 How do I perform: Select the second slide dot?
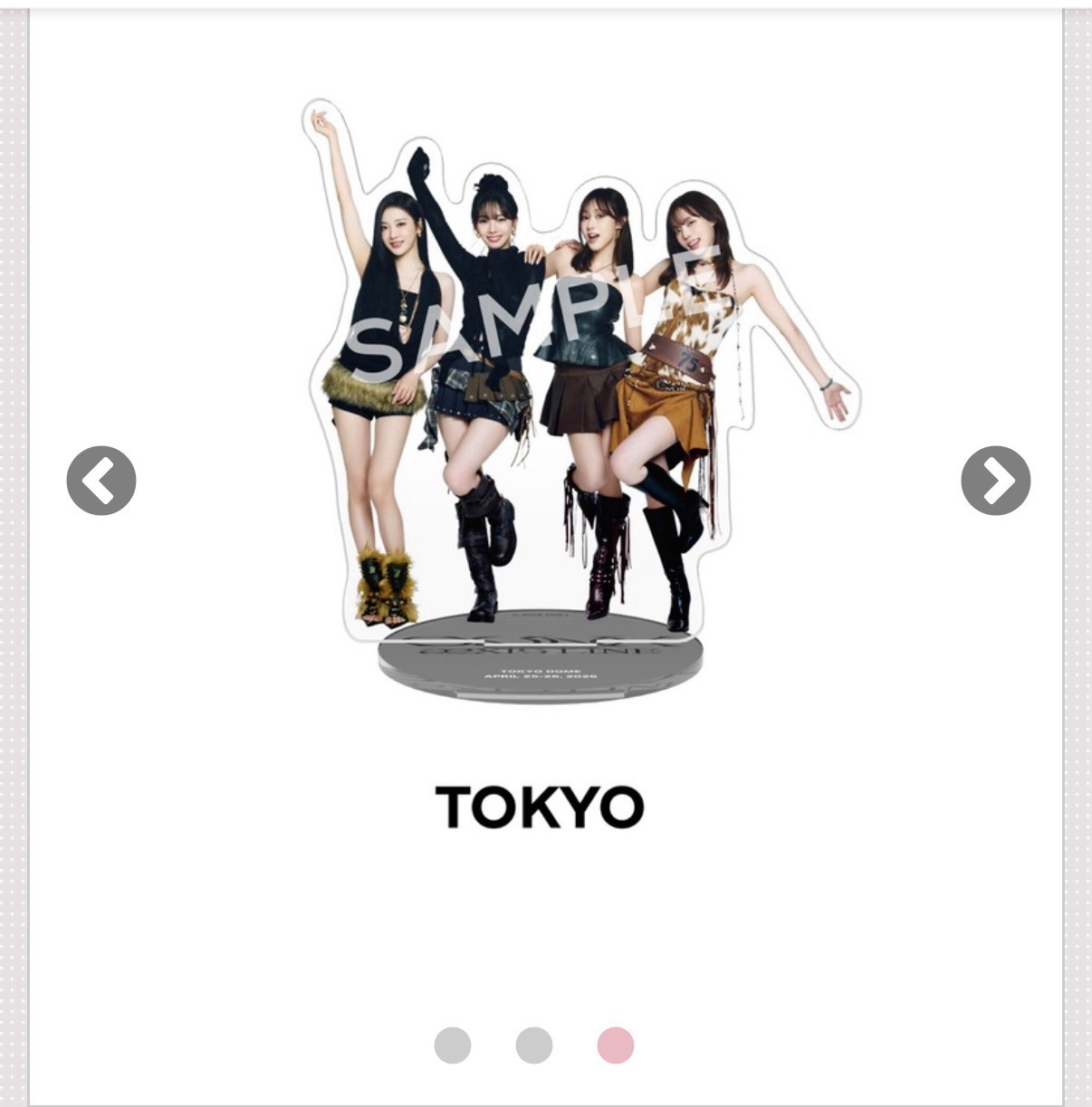pyautogui.click(x=534, y=1045)
